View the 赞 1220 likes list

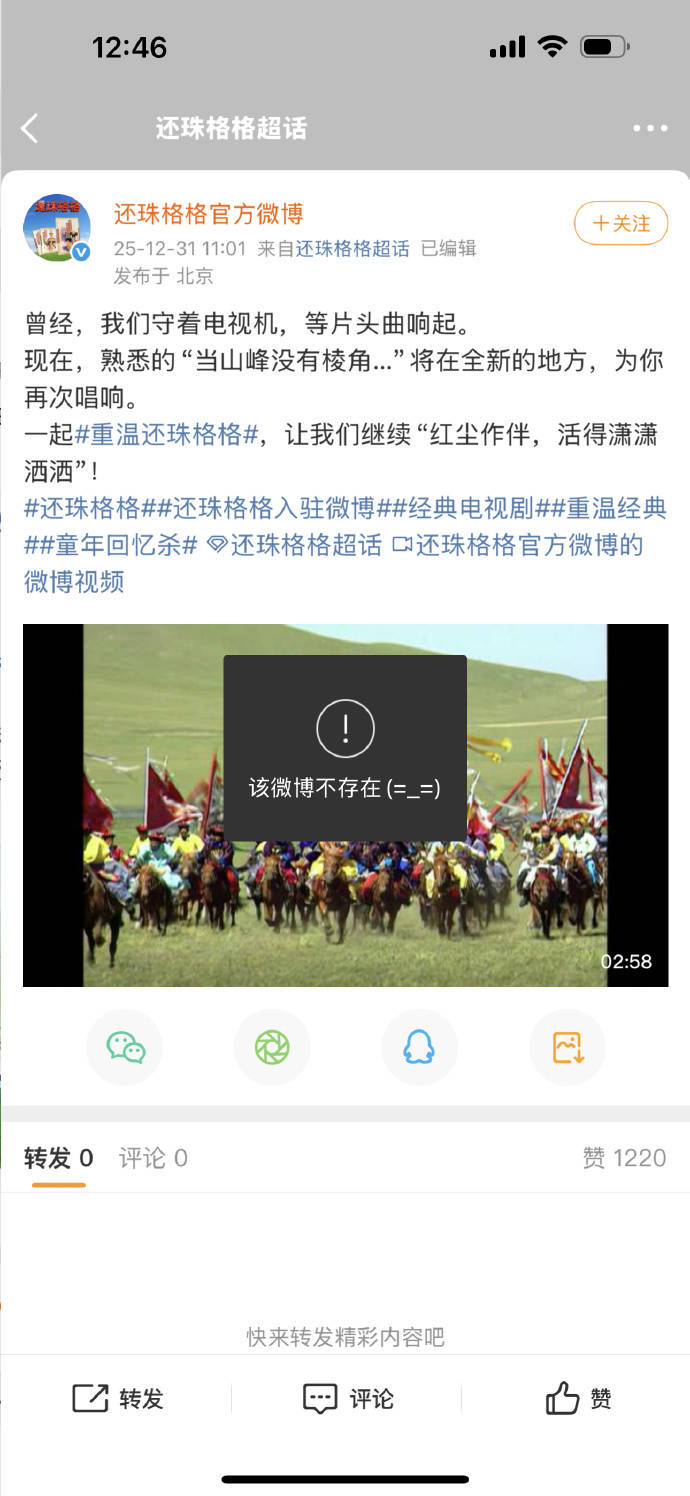[623, 1158]
